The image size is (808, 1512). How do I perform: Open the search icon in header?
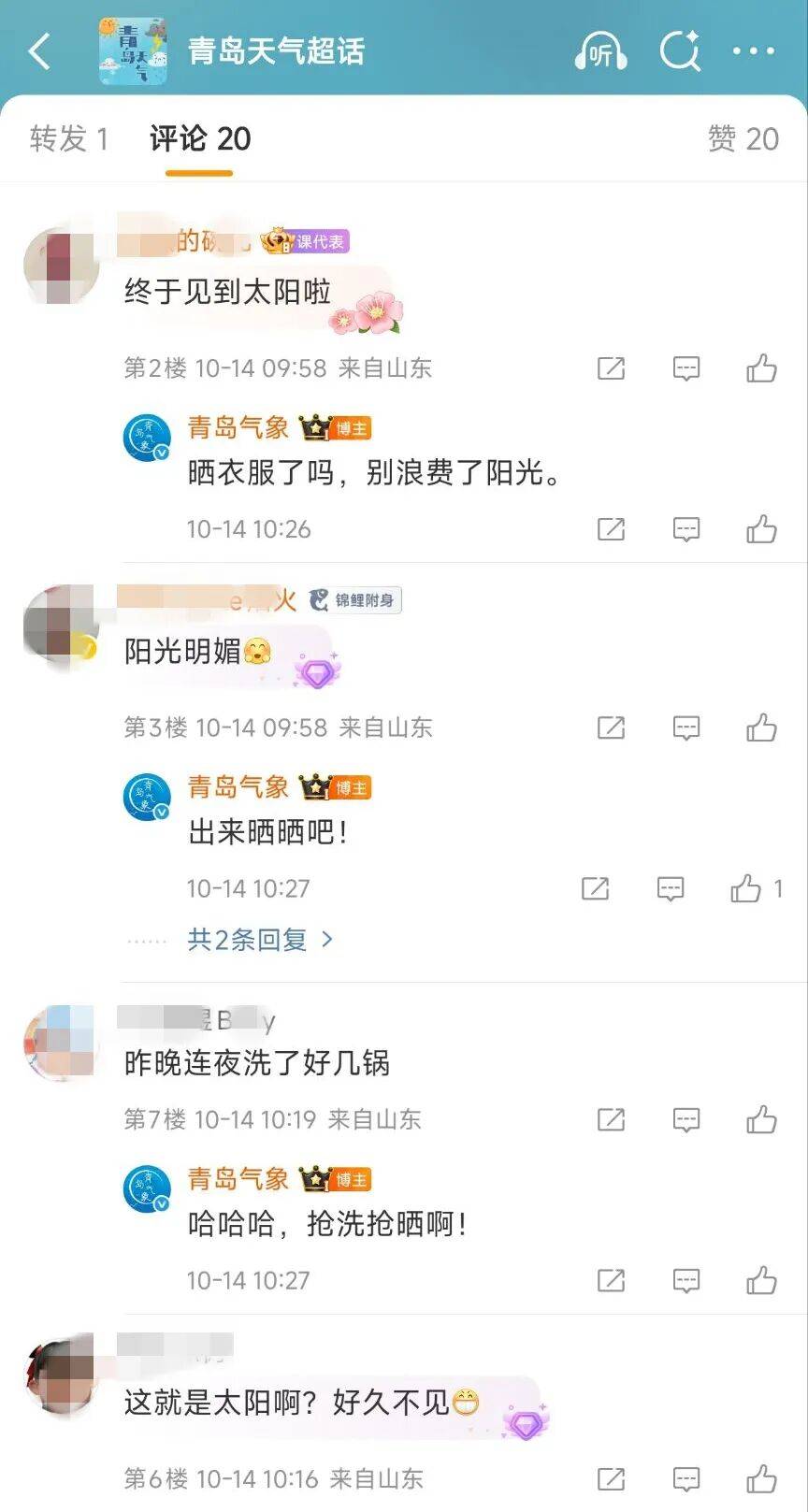pyautogui.click(x=680, y=51)
